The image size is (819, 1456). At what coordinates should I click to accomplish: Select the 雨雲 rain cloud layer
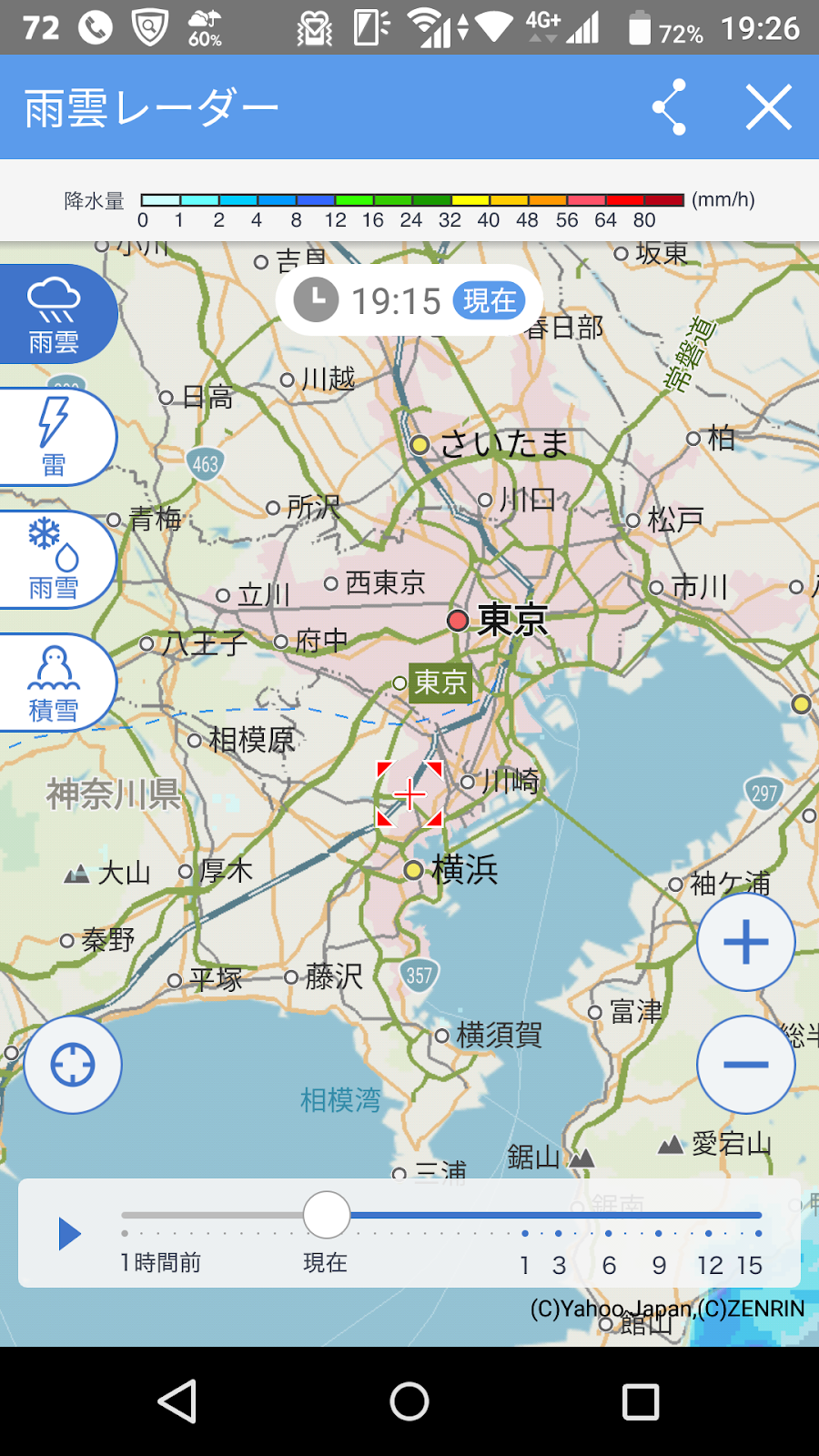point(55,315)
